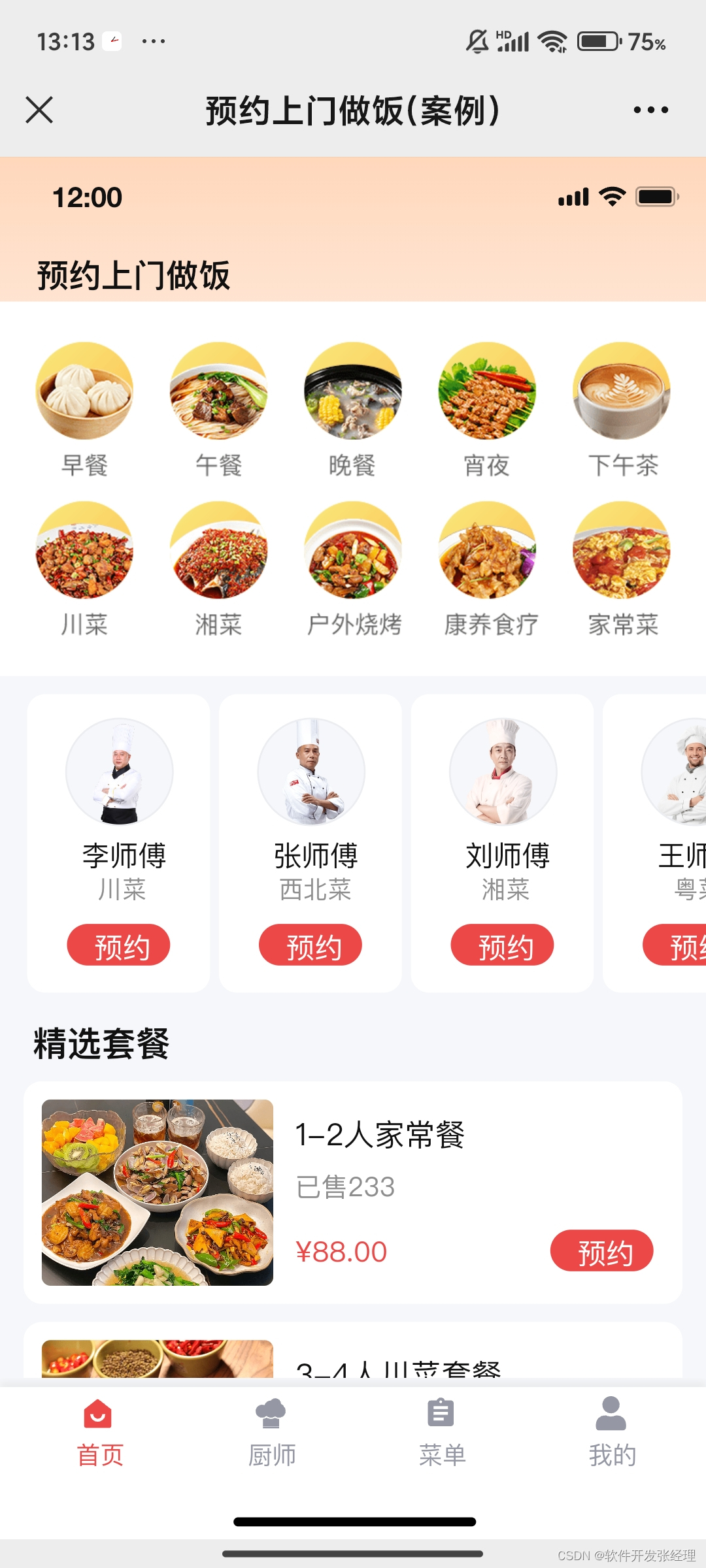Book the 1-2人家常餐 package
The height and width of the screenshot is (1568, 706).
[601, 1251]
